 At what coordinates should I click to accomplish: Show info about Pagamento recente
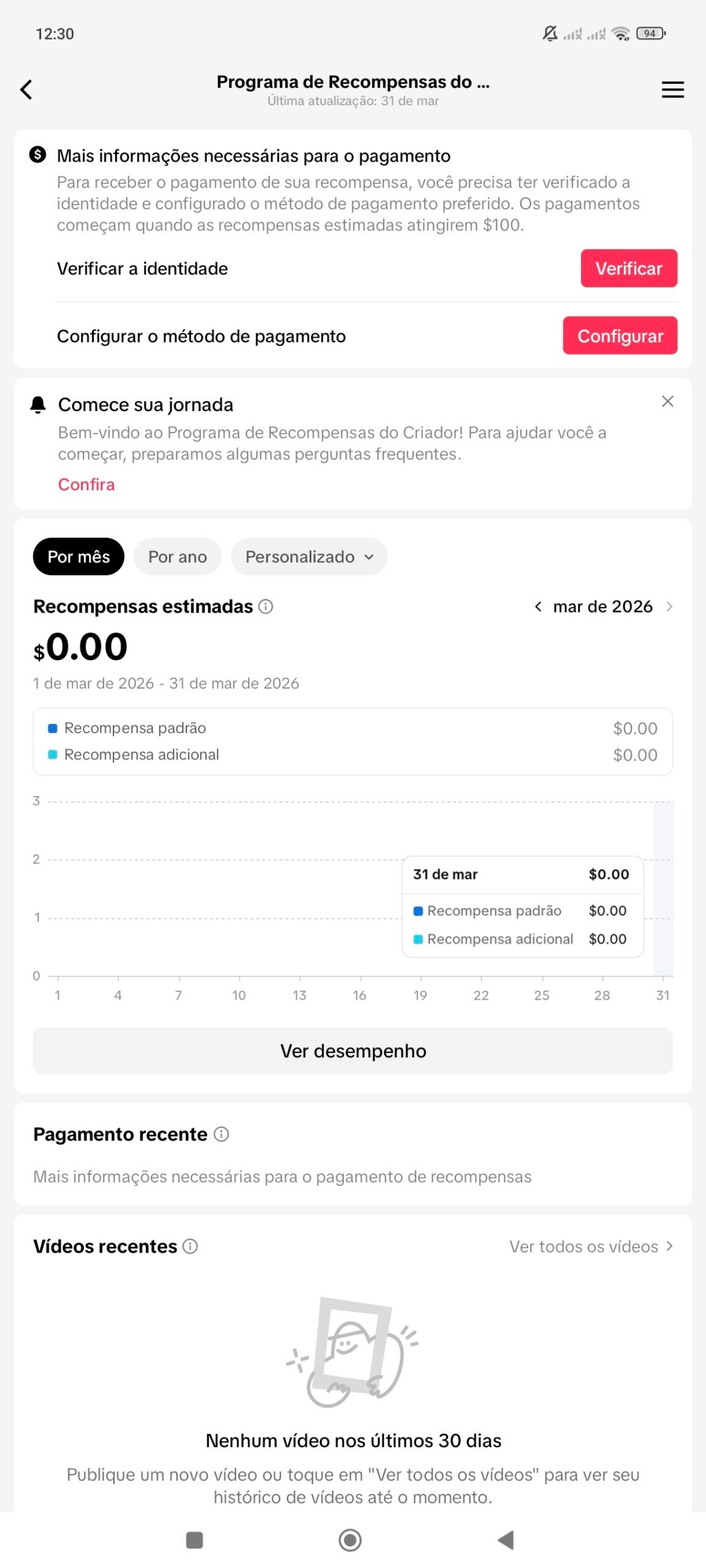[x=221, y=1134]
